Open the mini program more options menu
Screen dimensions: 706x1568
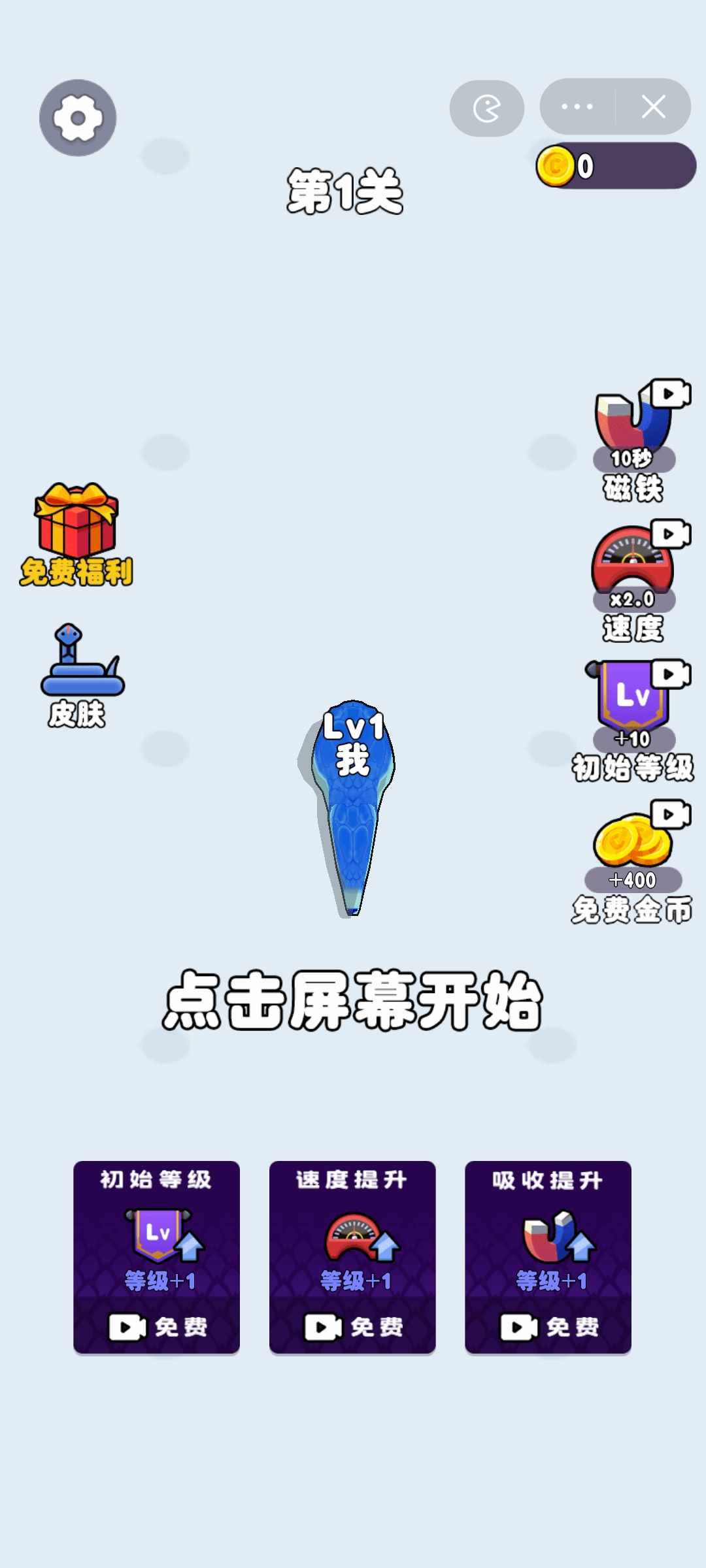point(577,106)
